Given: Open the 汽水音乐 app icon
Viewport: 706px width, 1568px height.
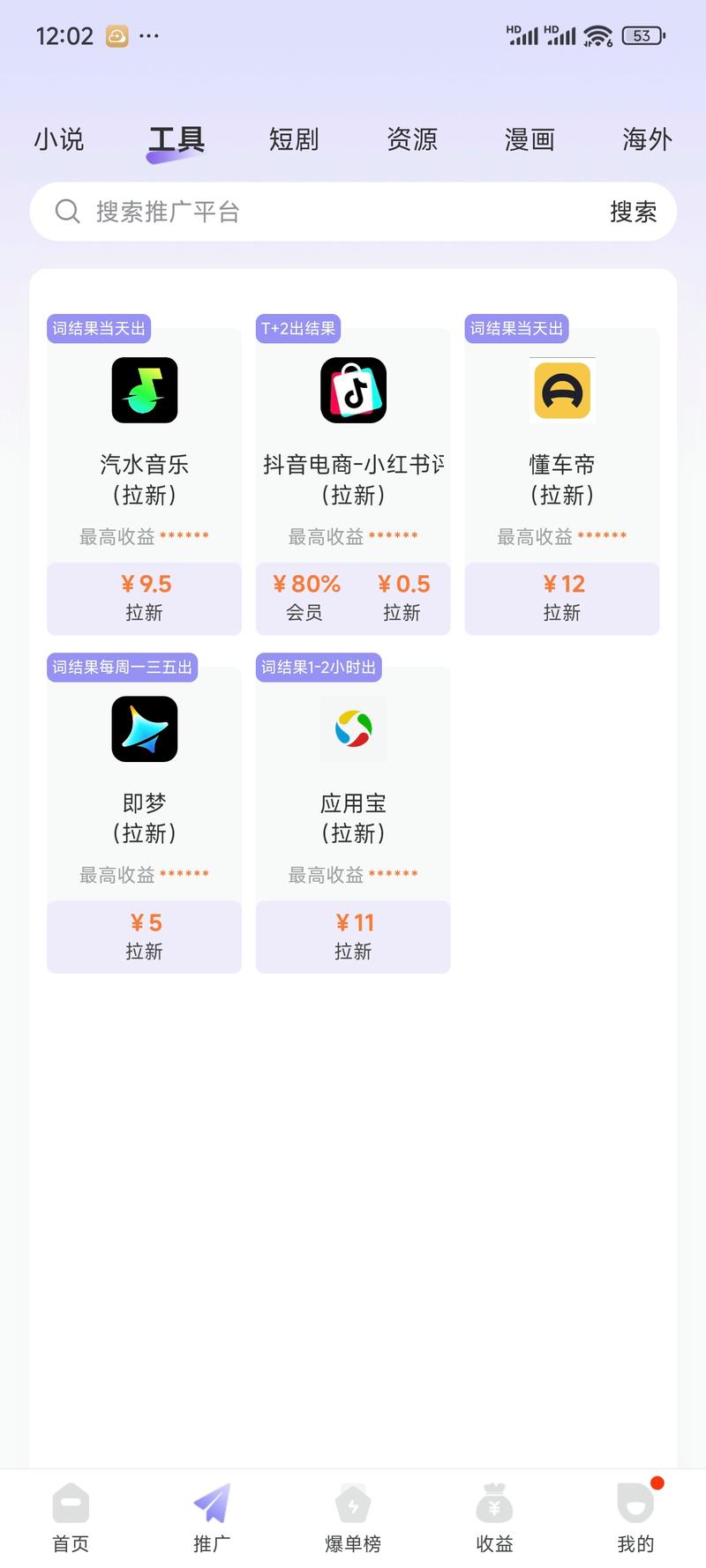Looking at the screenshot, I should tap(144, 390).
